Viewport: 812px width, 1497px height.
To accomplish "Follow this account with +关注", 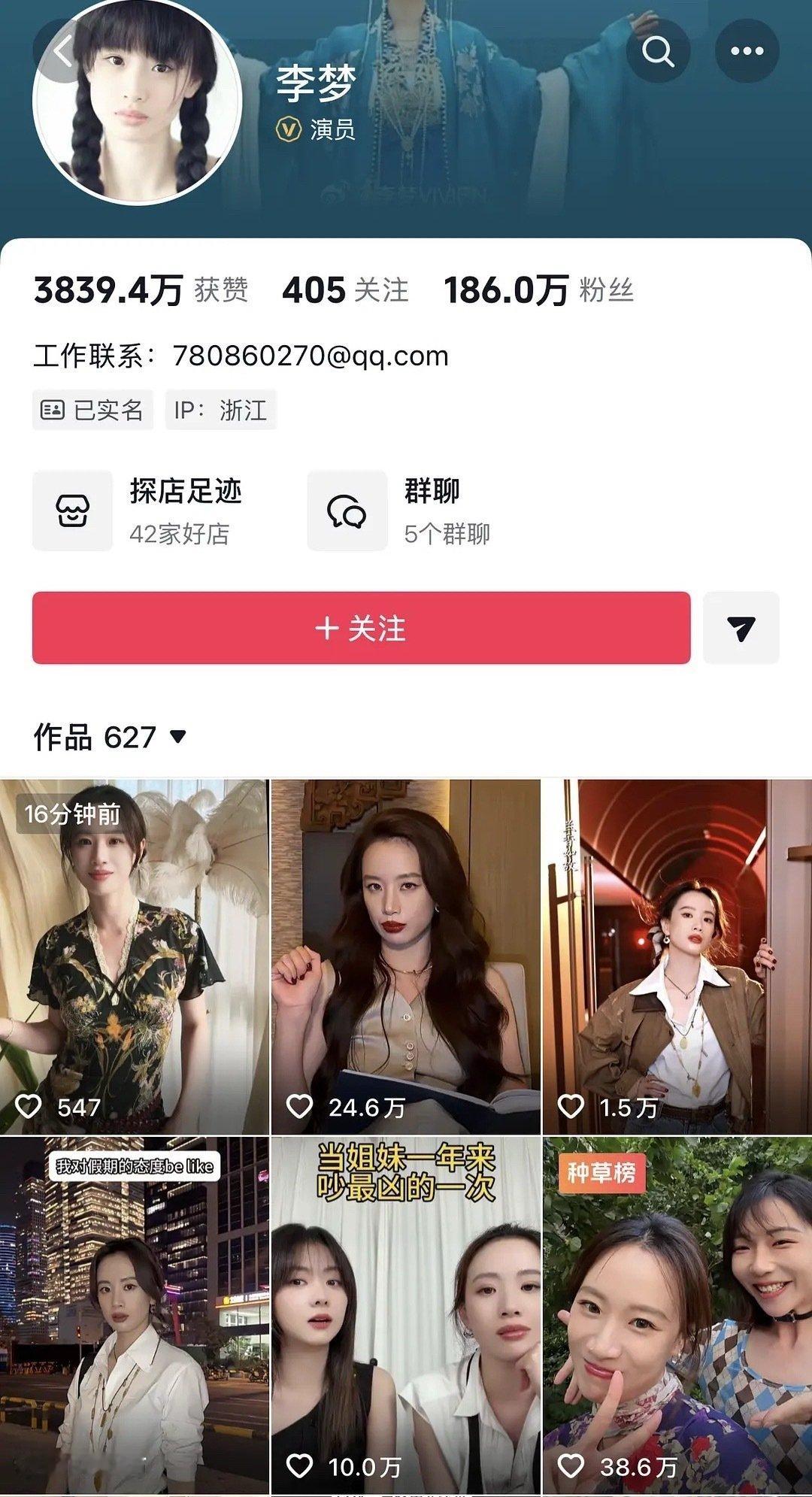I will click(361, 628).
